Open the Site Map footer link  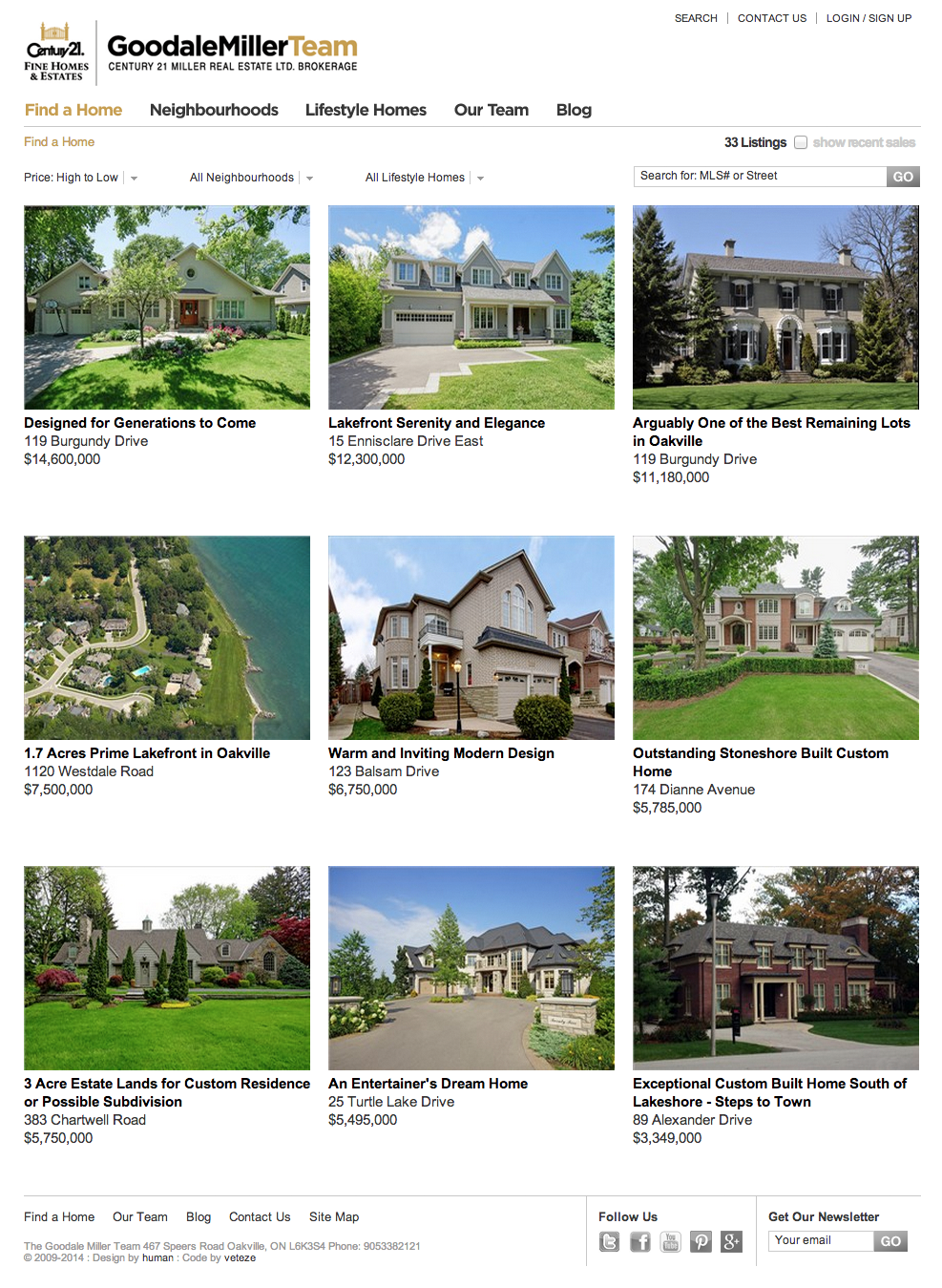point(334,1216)
